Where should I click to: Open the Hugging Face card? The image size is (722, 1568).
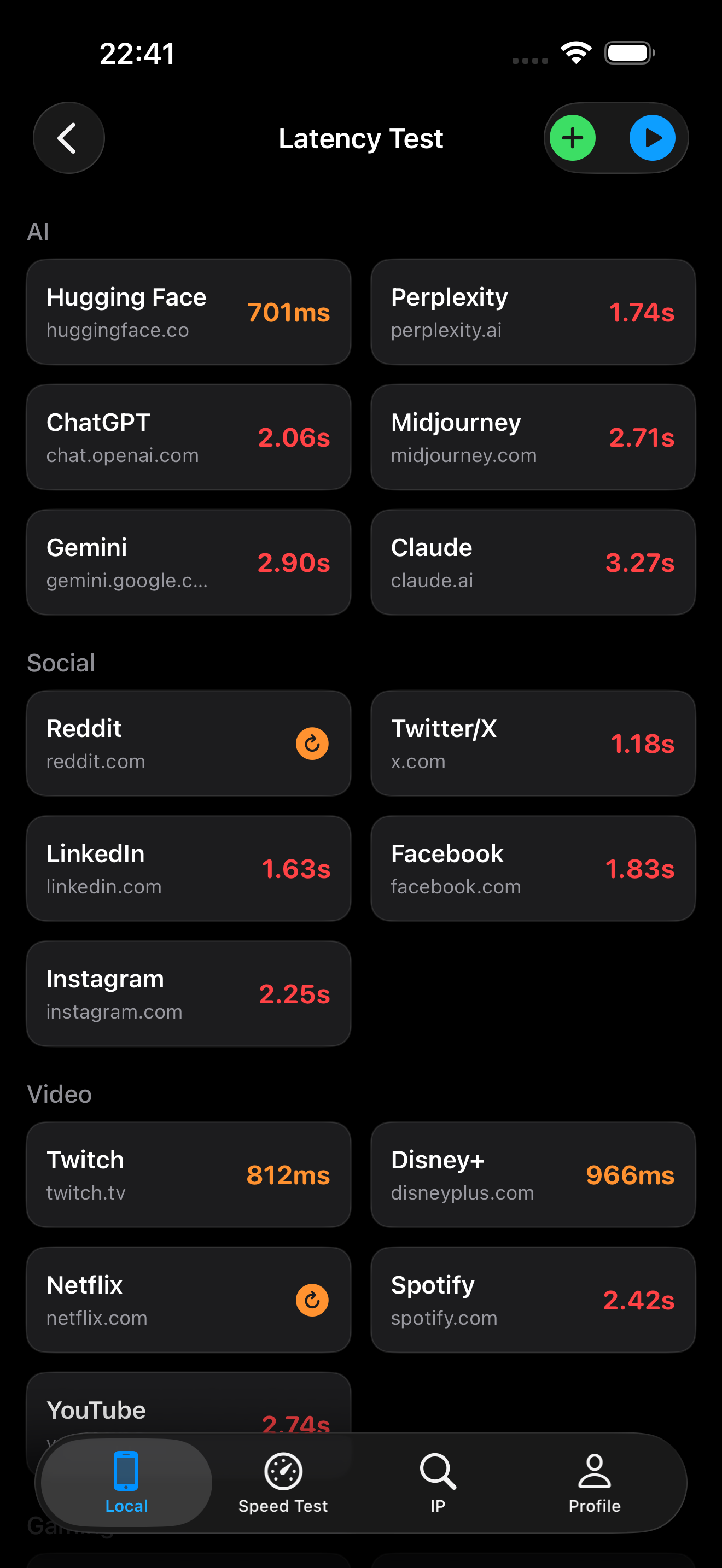[x=188, y=312]
